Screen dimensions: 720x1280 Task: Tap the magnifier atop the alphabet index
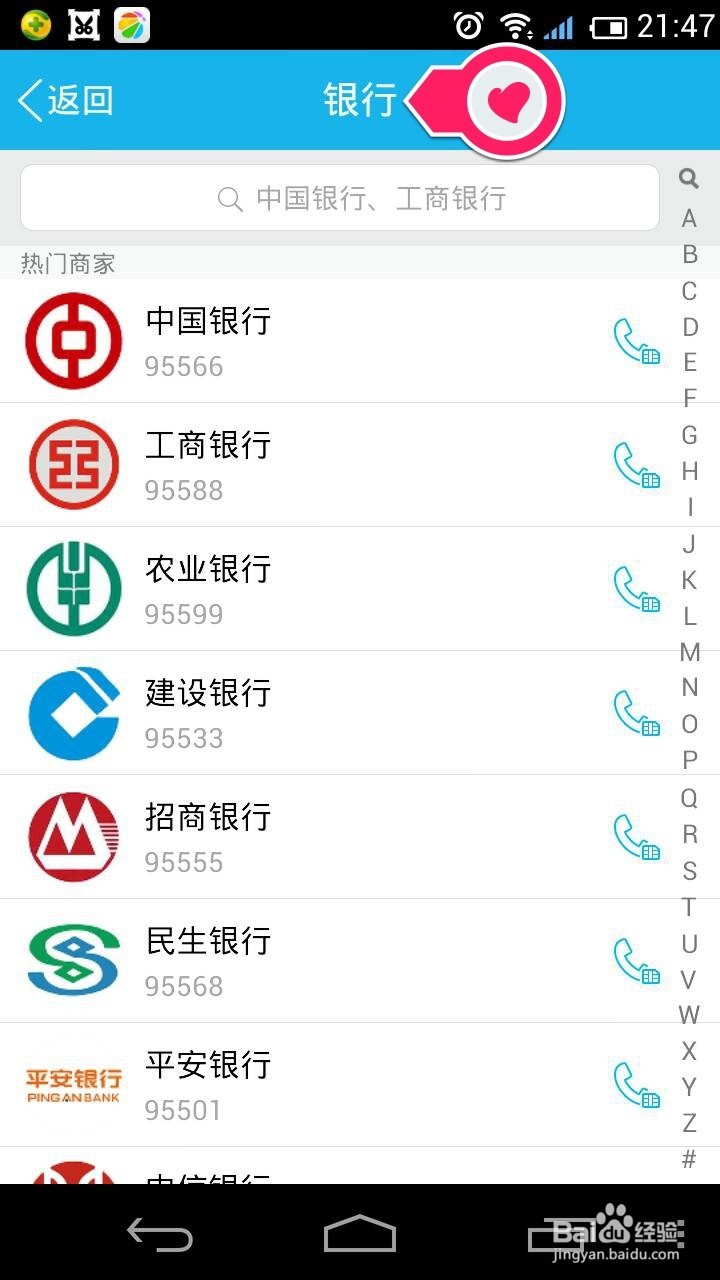pos(689,179)
